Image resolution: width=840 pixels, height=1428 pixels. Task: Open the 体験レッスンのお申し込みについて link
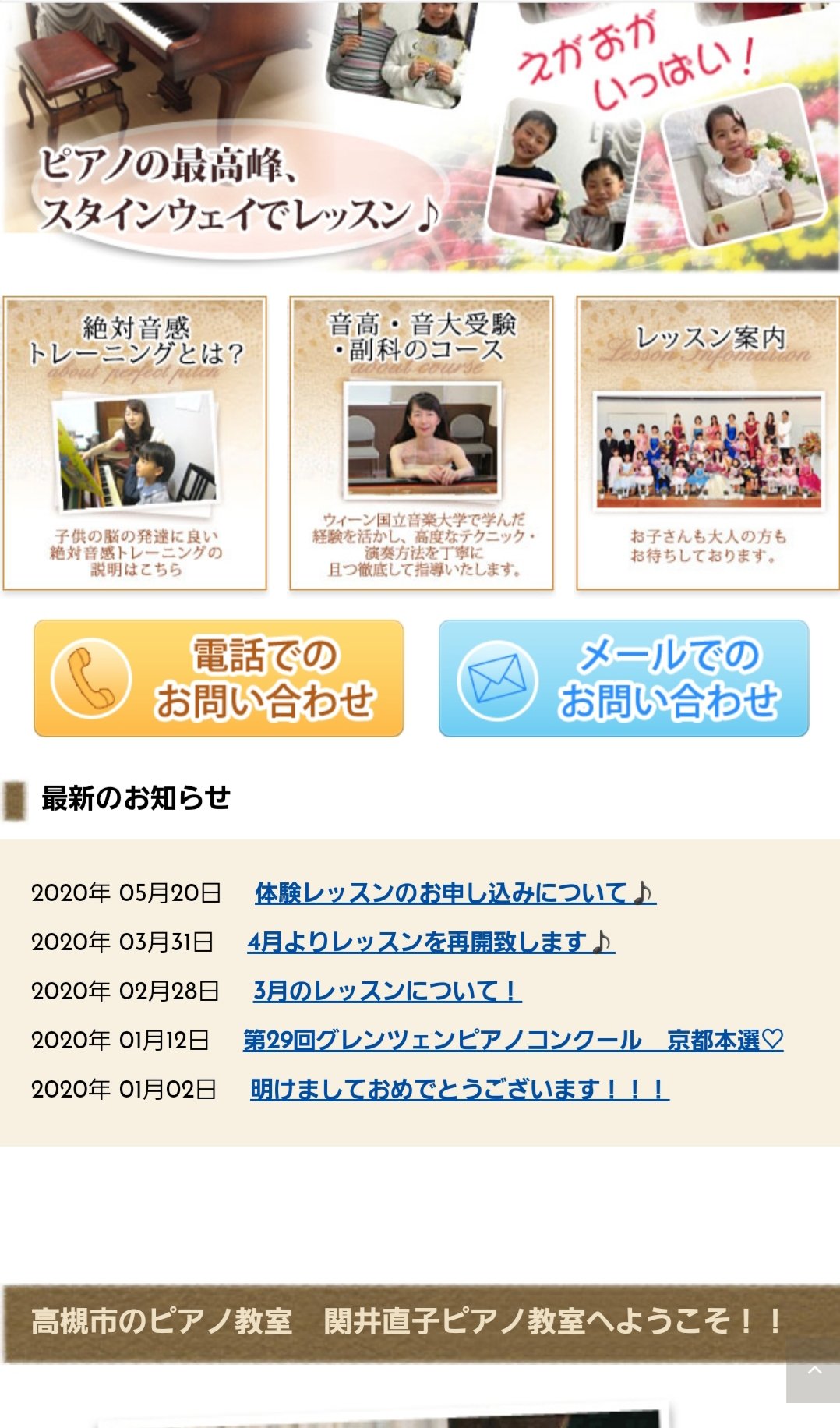(x=455, y=892)
